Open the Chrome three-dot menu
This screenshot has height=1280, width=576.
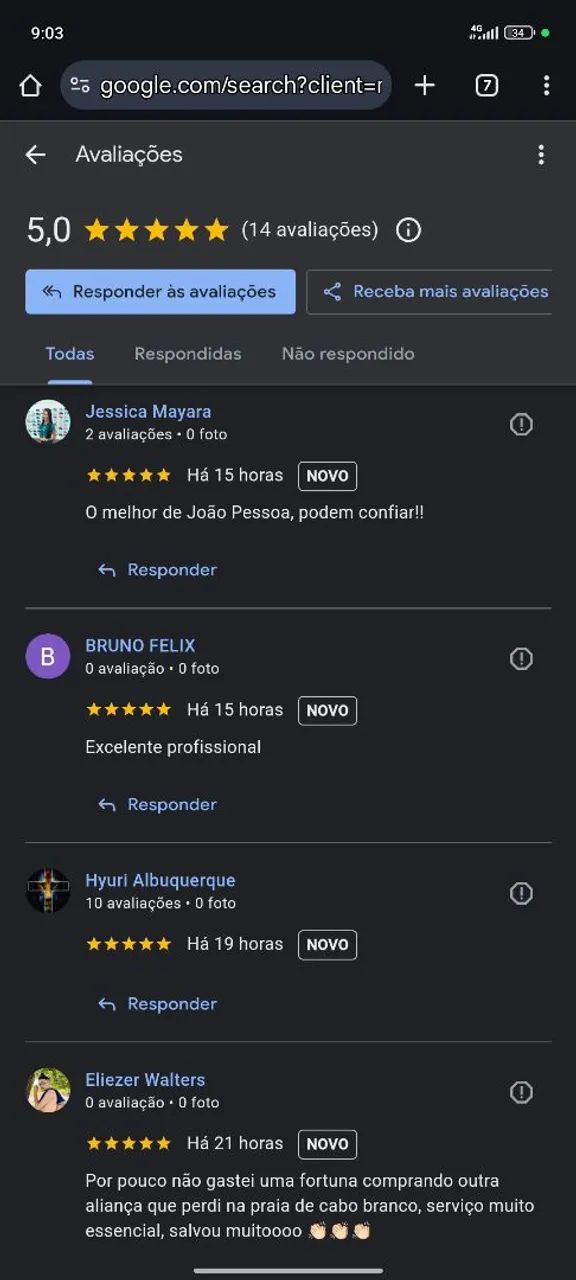(546, 86)
